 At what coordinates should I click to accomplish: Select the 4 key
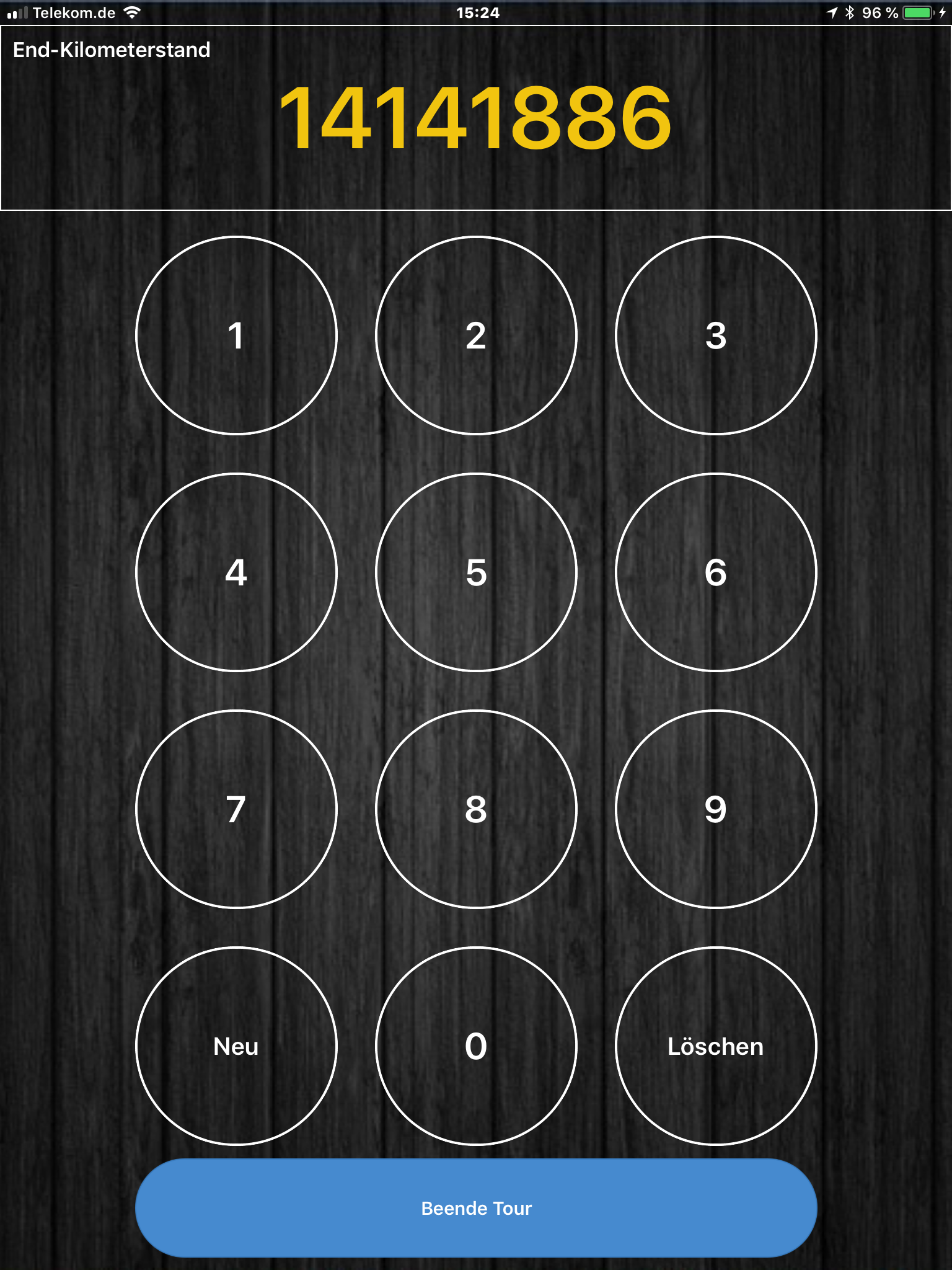[x=236, y=572]
